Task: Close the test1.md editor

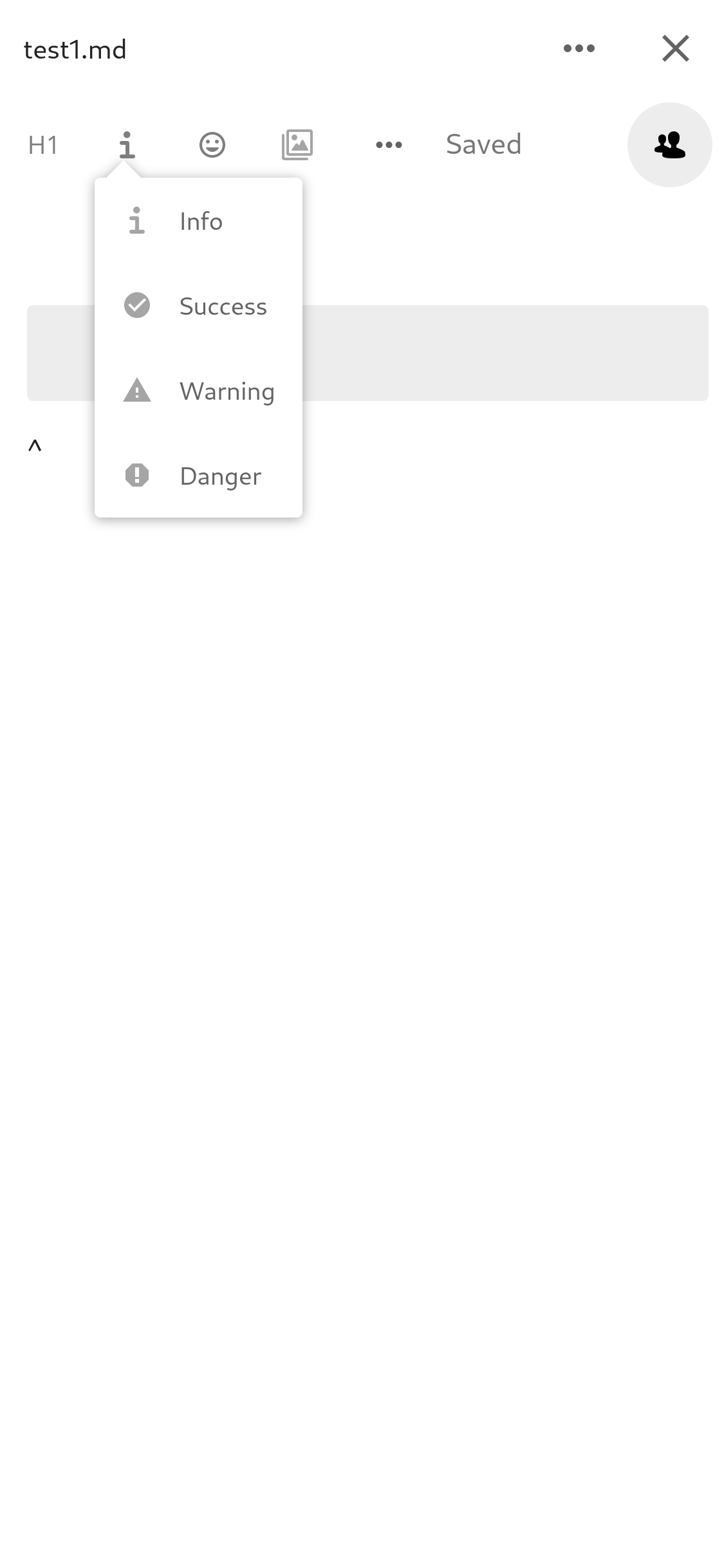Action: coord(675,49)
